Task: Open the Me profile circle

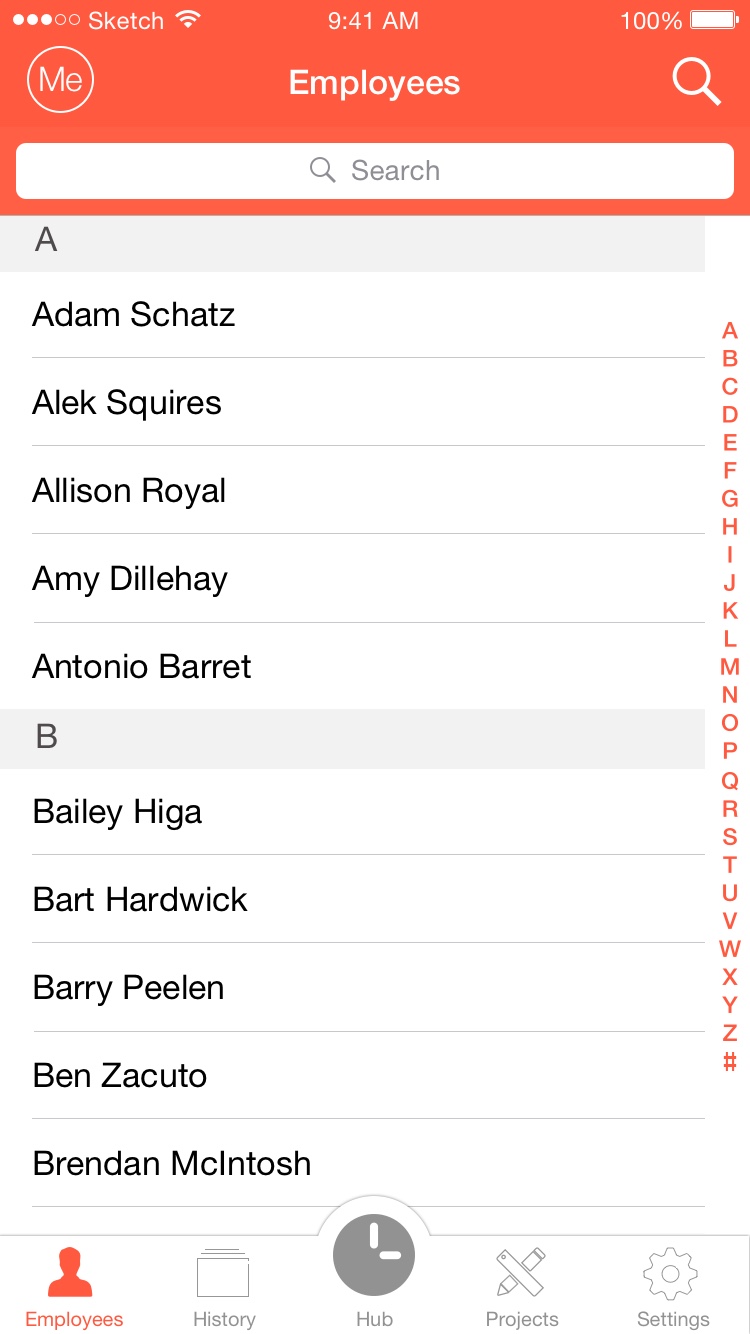Action: click(x=60, y=79)
